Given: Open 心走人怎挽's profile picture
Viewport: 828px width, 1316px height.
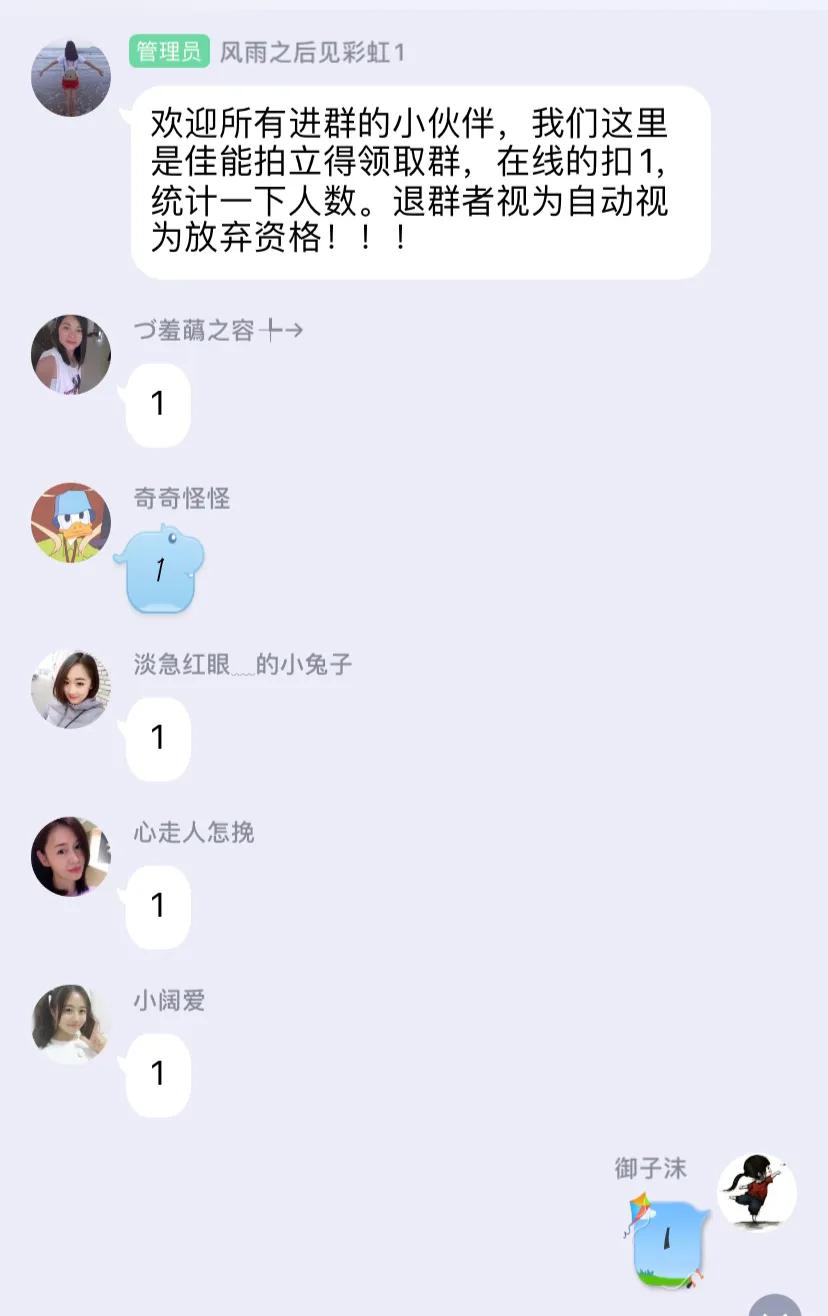Looking at the screenshot, I should click(70, 858).
